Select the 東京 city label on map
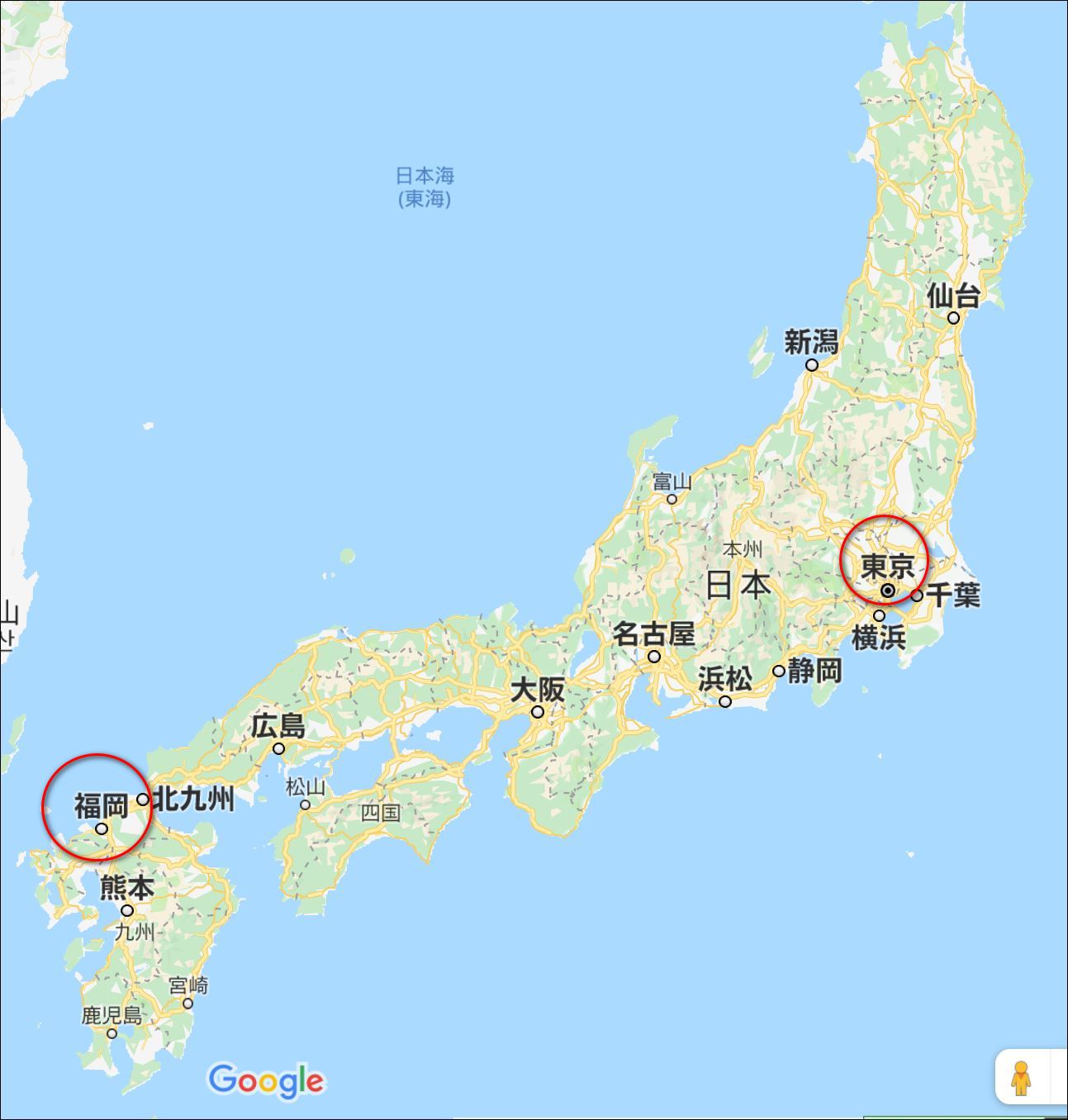The image size is (1068, 1120). pos(887,567)
